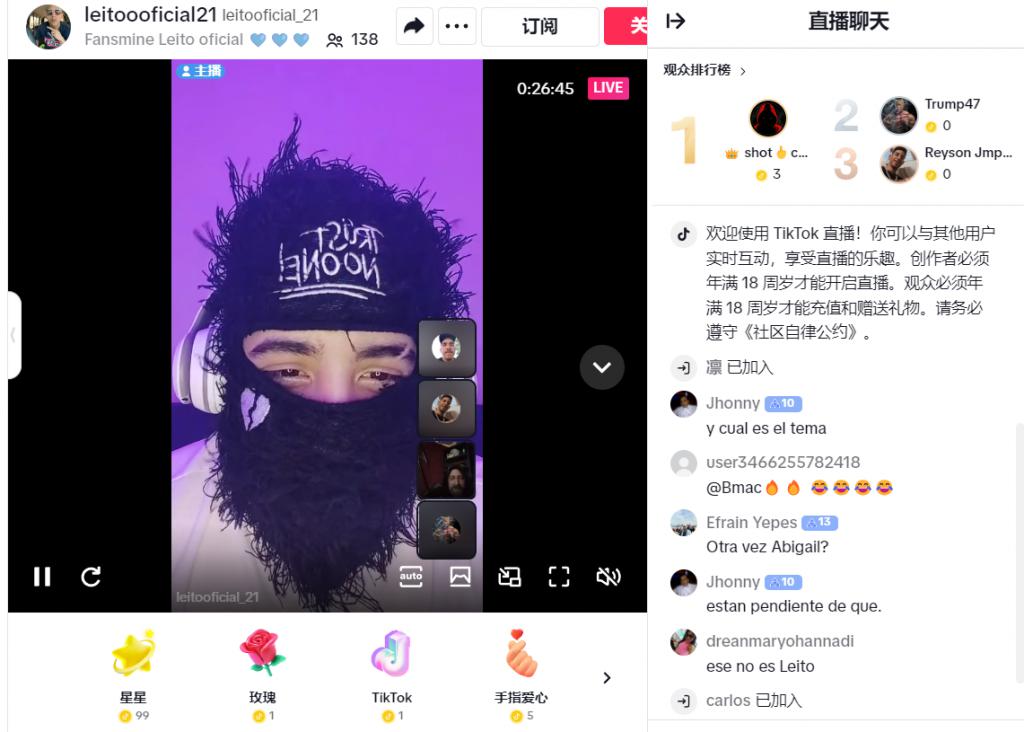
Task: Show more gifts with the right arrow
Action: 607,678
